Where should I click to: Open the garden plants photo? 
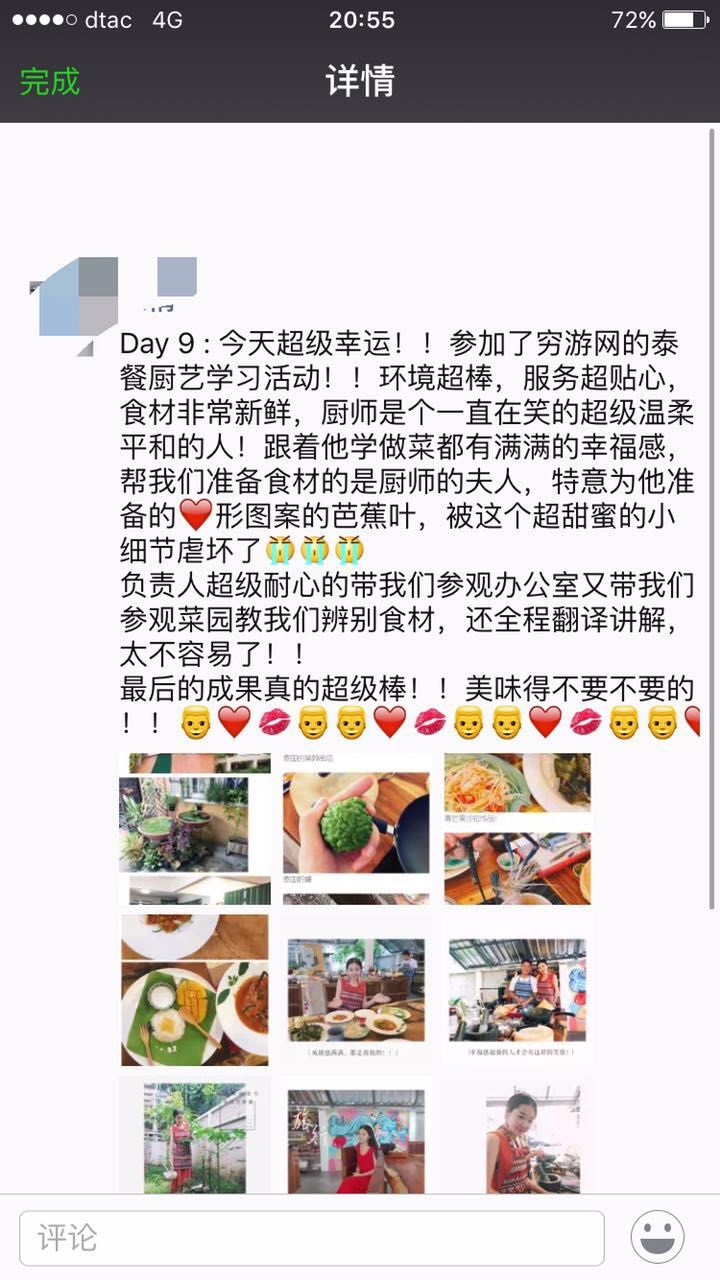(x=195, y=828)
